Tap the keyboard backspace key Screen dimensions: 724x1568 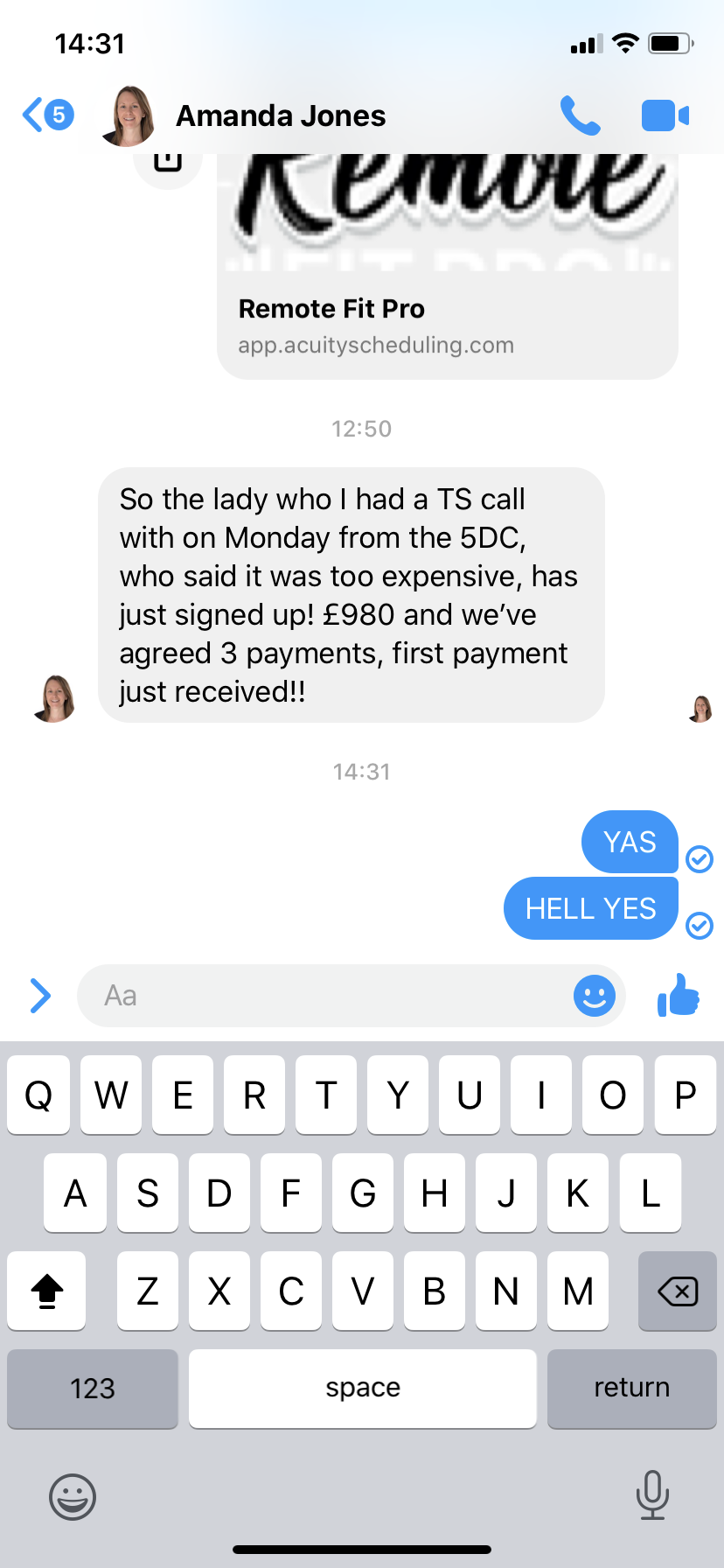click(677, 1291)
